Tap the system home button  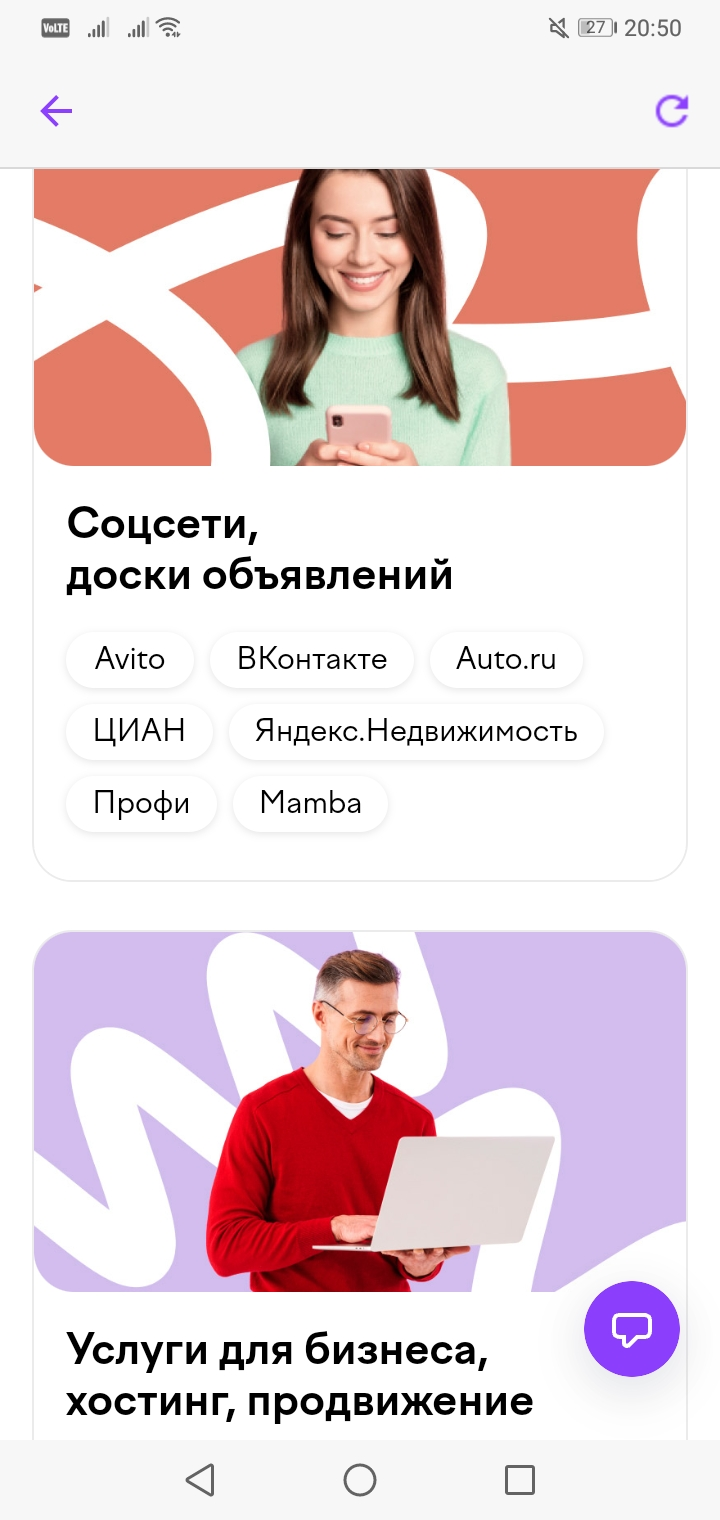pyautogui.click(x=360, y=1480)
